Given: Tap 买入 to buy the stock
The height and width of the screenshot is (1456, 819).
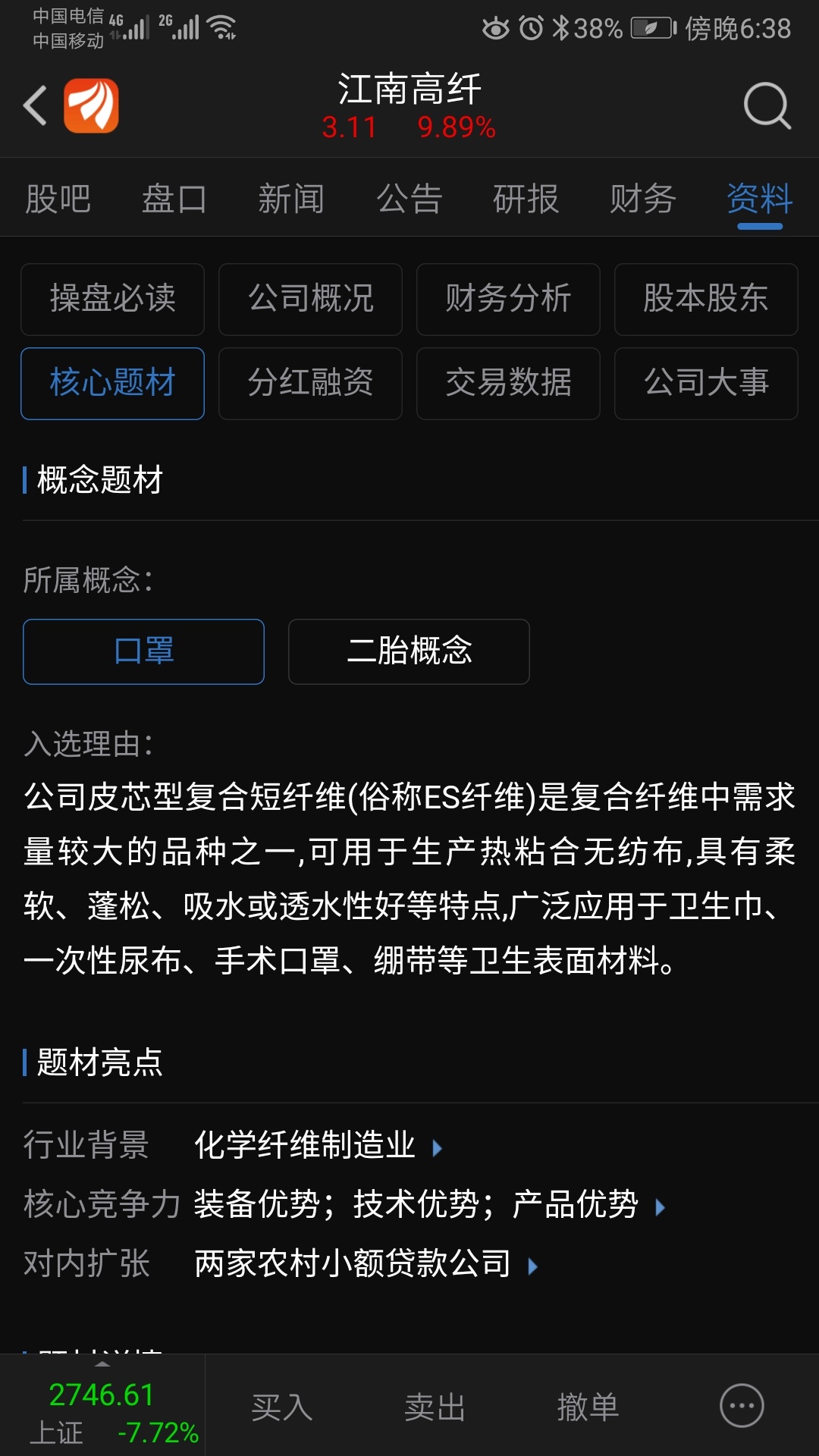Looking at the screenshot, I should (281, 1407).
